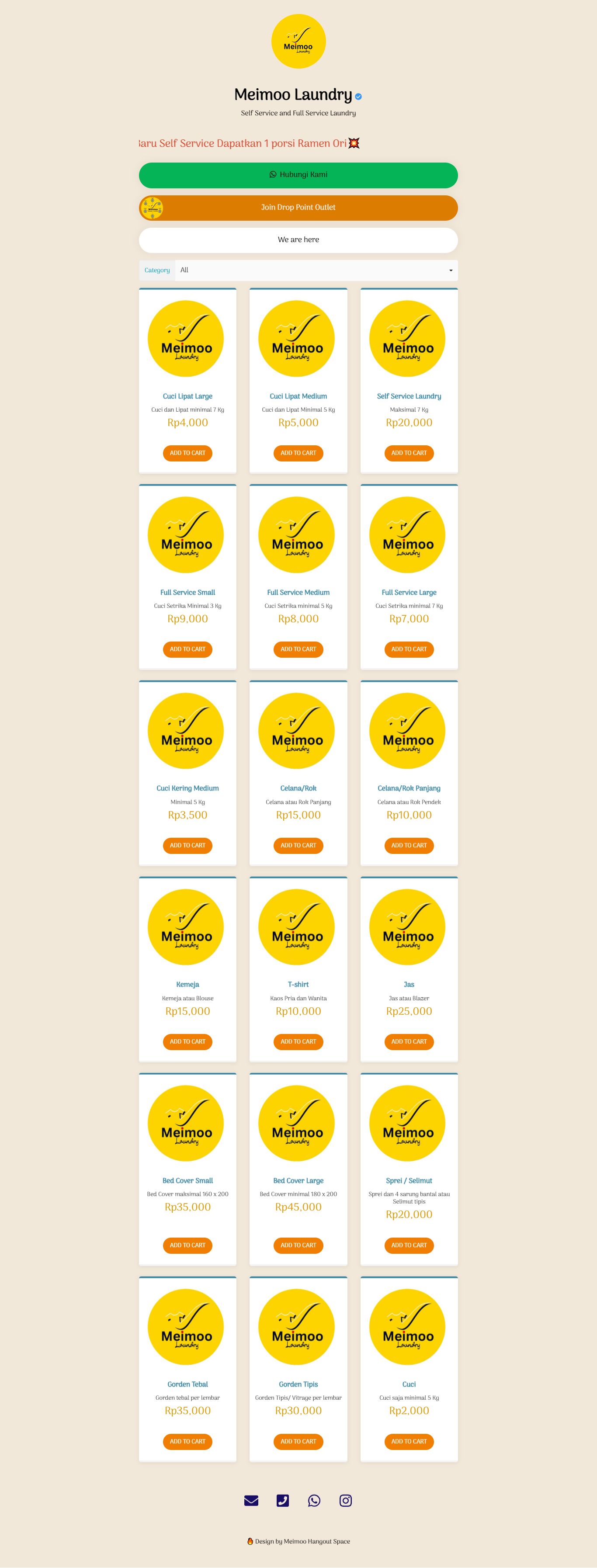
Task: Tap the phone call icon
Action: tap(282, 1500)
